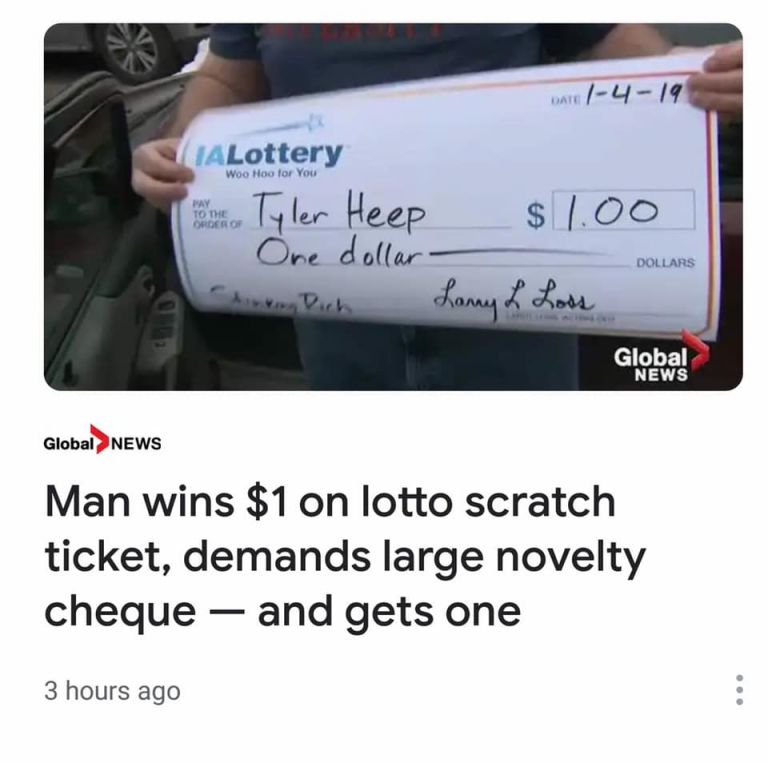
Task: Open the novelty cheque article image
Action: [393, 207]
